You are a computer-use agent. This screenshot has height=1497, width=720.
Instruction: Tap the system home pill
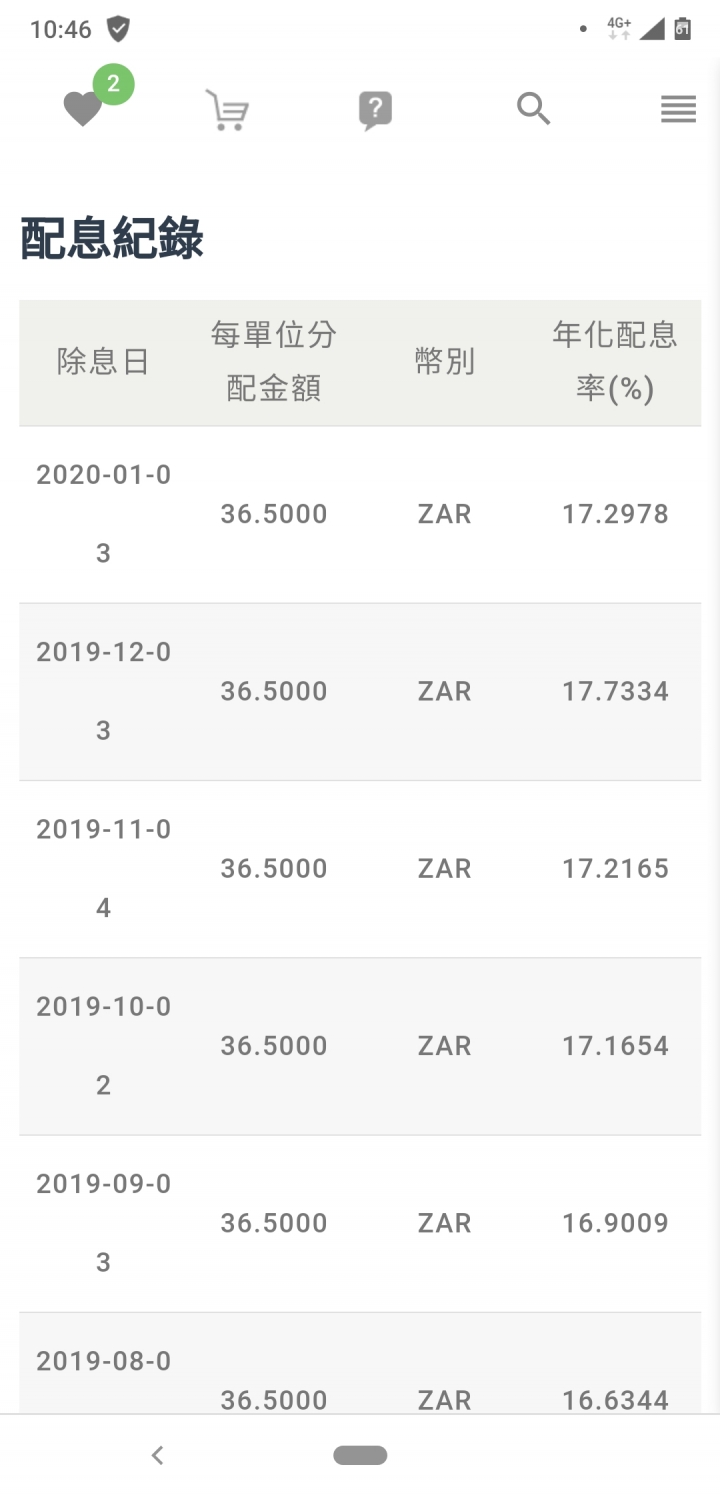(x=360, y=1455)
